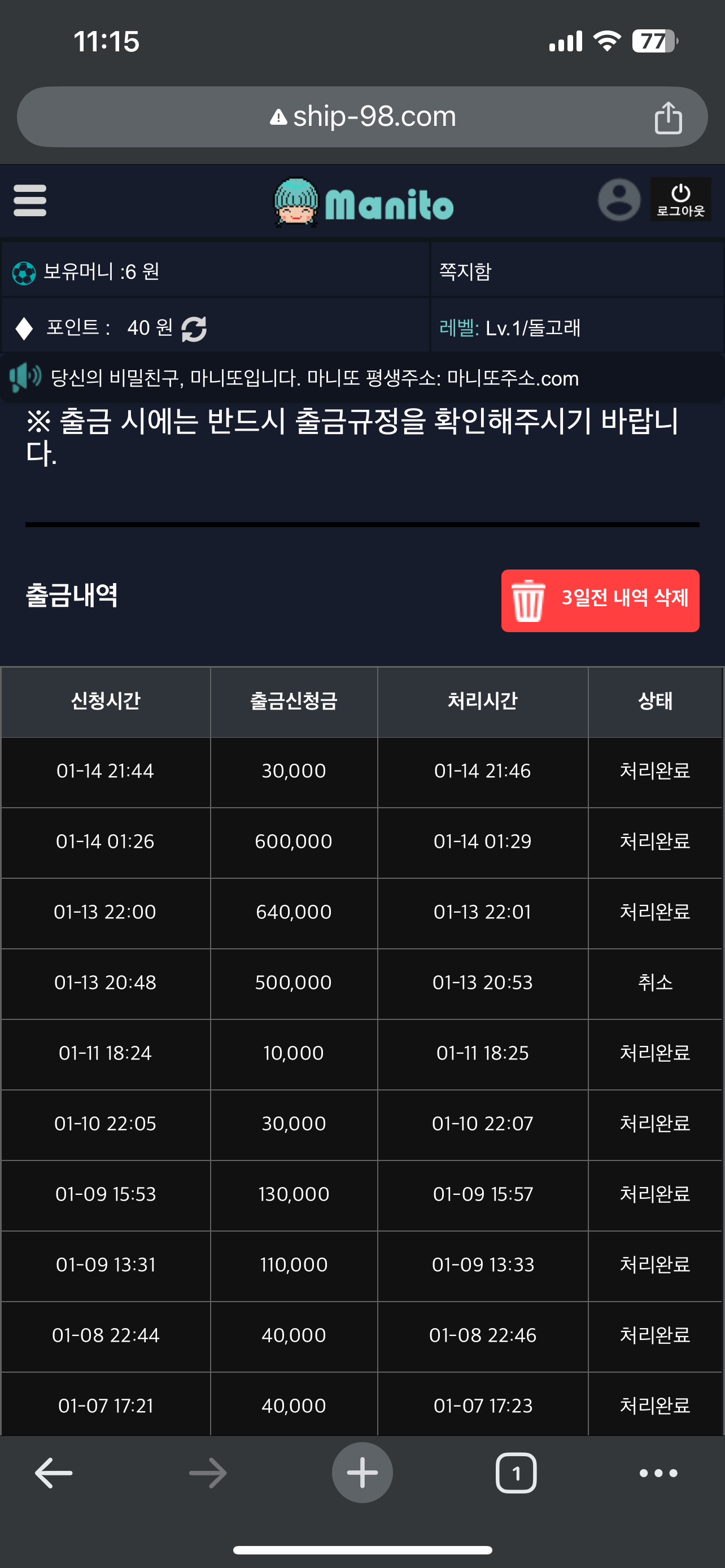Open a new browser tab

(362, 1473)
